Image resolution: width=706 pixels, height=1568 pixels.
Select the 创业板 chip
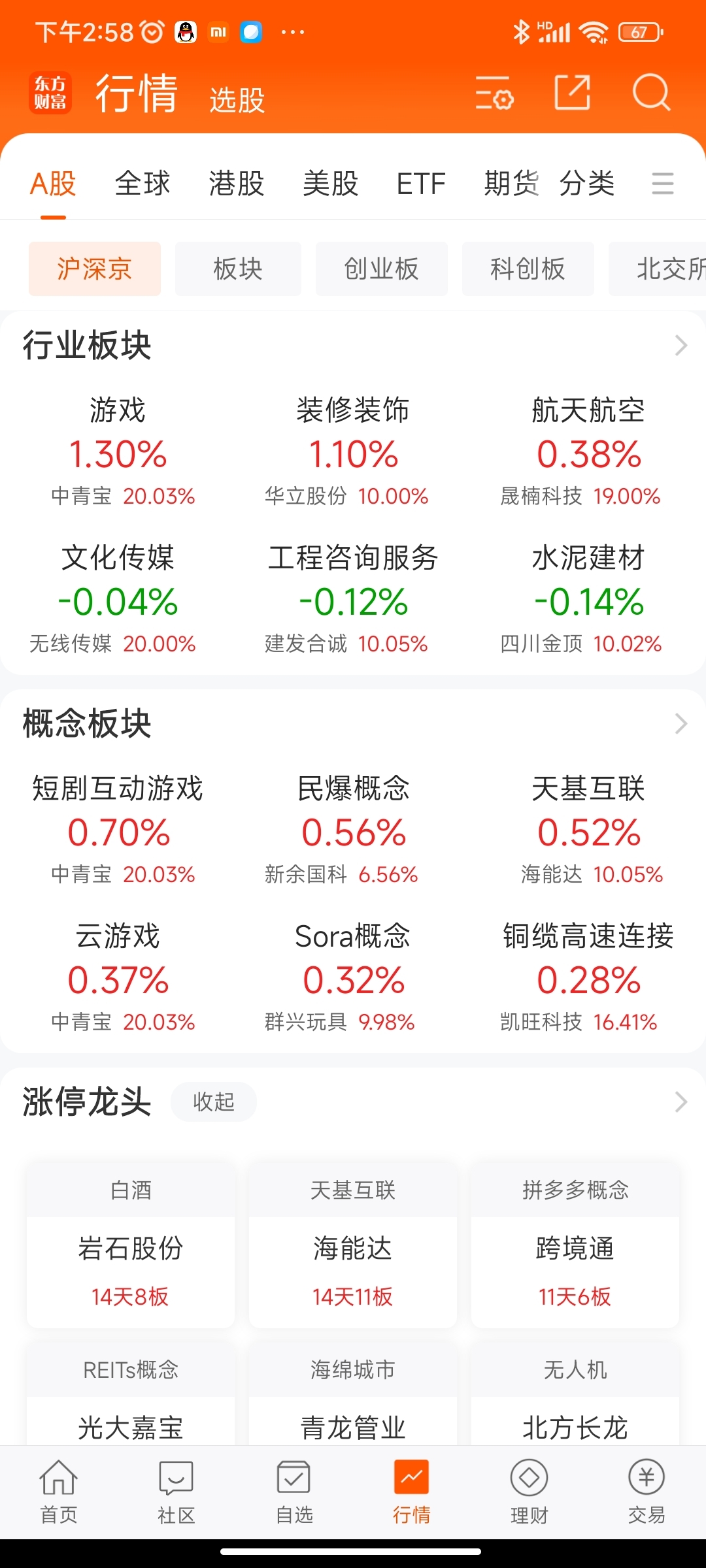point(382,269)
